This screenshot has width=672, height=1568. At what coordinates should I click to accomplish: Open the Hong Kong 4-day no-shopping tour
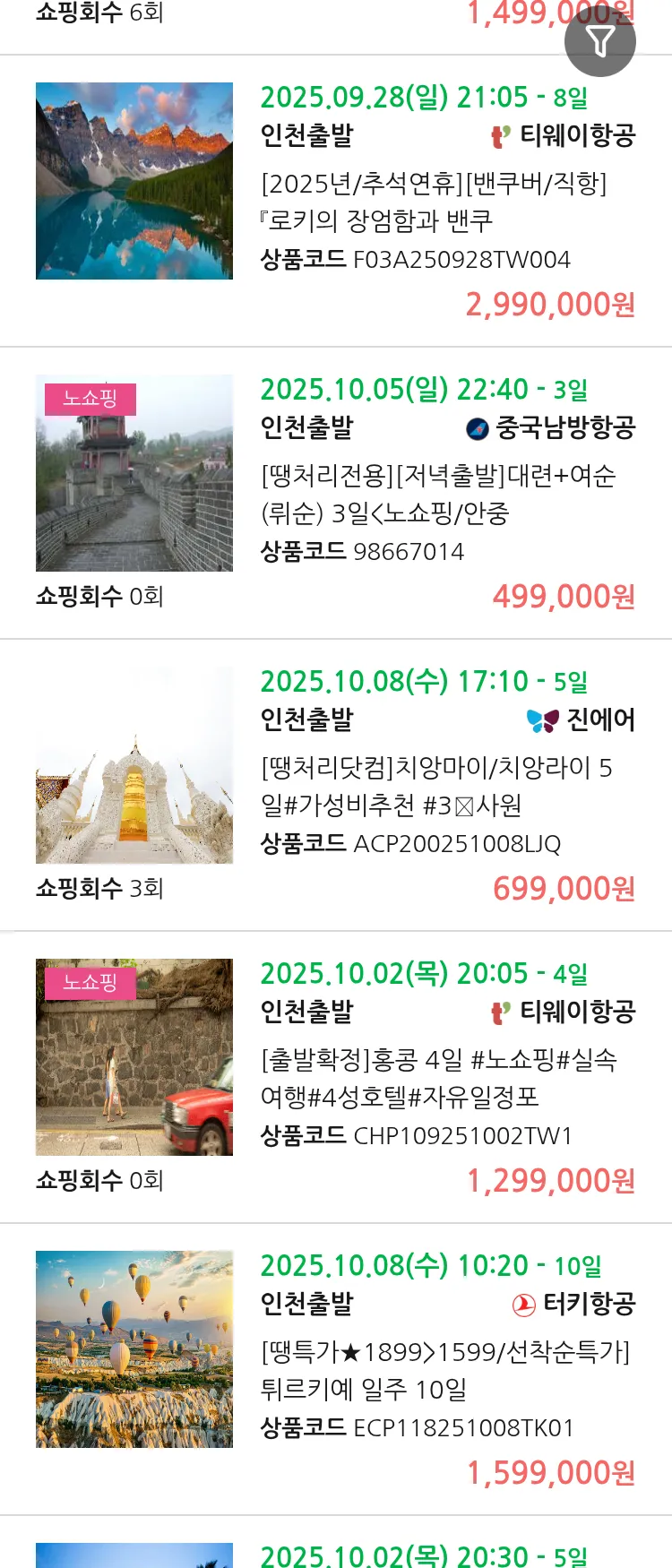point(438,1079)
